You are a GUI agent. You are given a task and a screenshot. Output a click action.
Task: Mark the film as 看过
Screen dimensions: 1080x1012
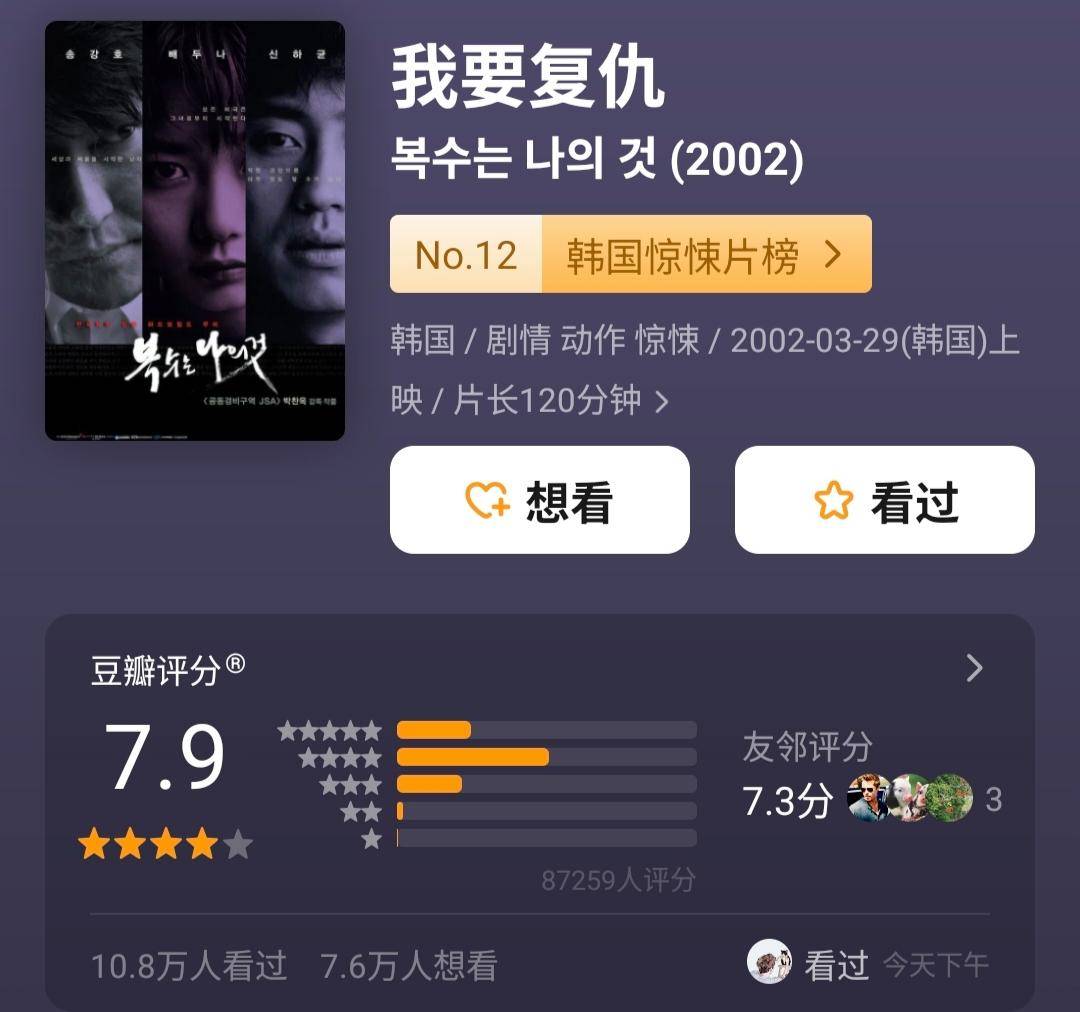pos(884,500)
